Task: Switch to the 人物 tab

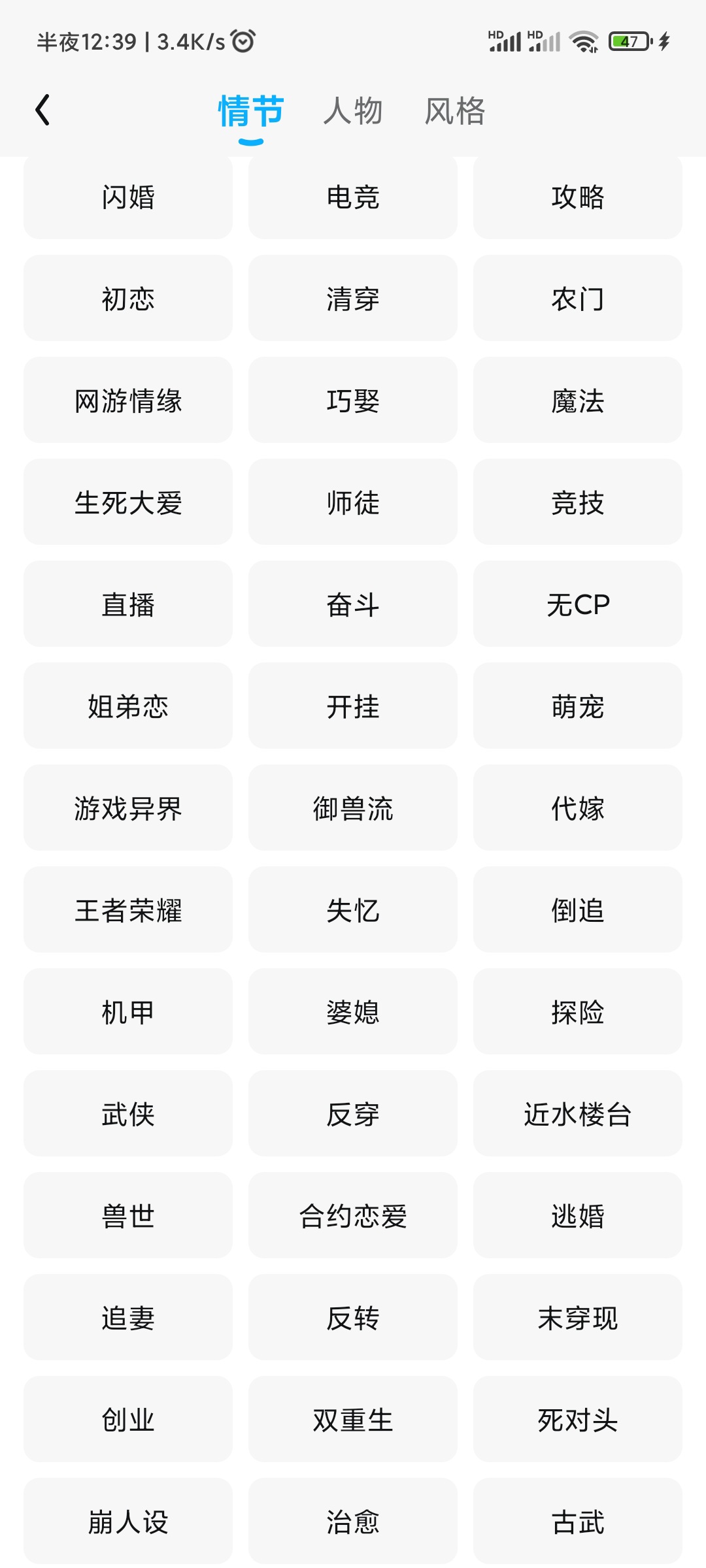Action: pos(353,110)
